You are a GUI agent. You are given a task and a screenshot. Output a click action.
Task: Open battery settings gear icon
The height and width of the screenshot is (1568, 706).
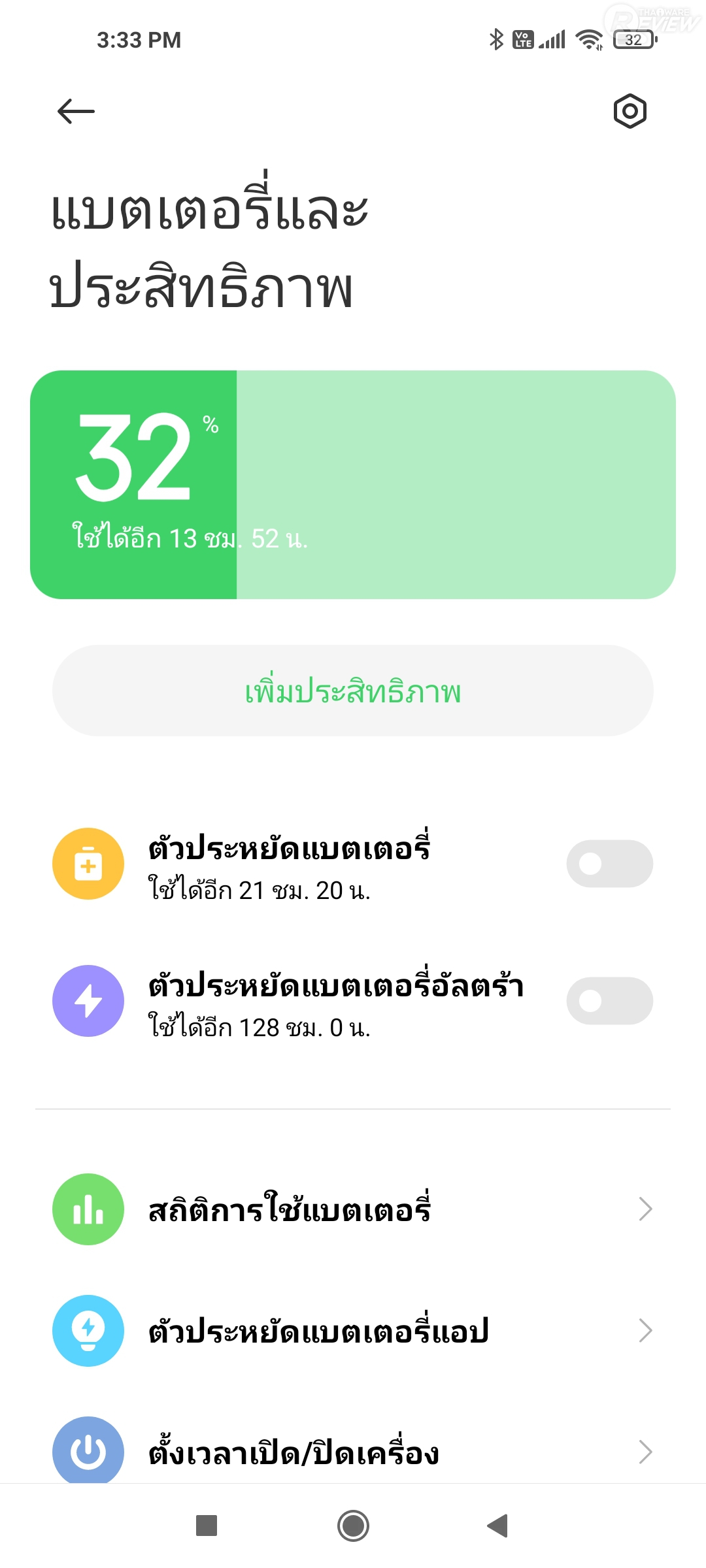[630, 111]
